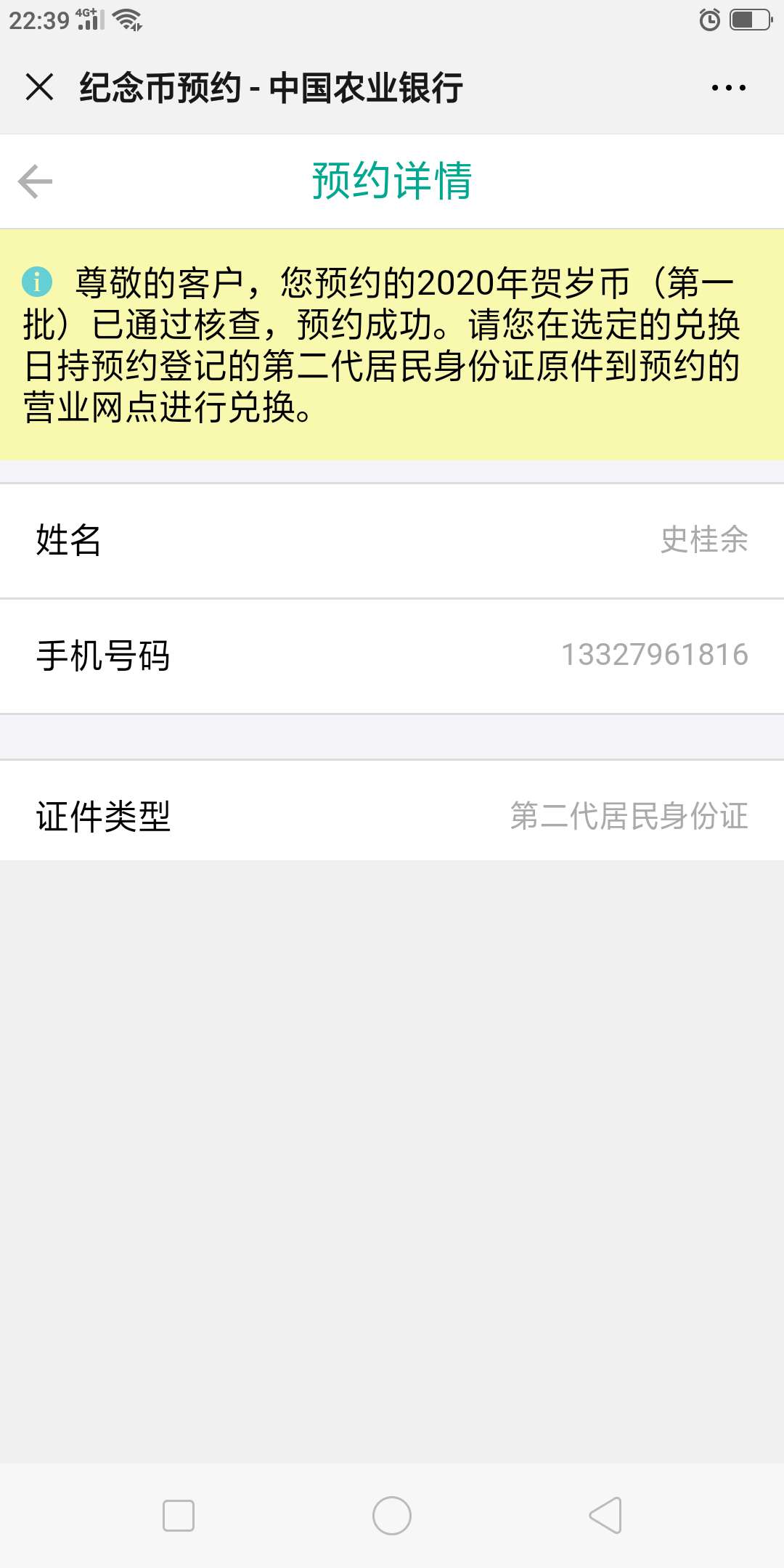This screenshot has height=1568, width=784.
Task: Go back from the 预约详情 page
Action: [35, 181]
